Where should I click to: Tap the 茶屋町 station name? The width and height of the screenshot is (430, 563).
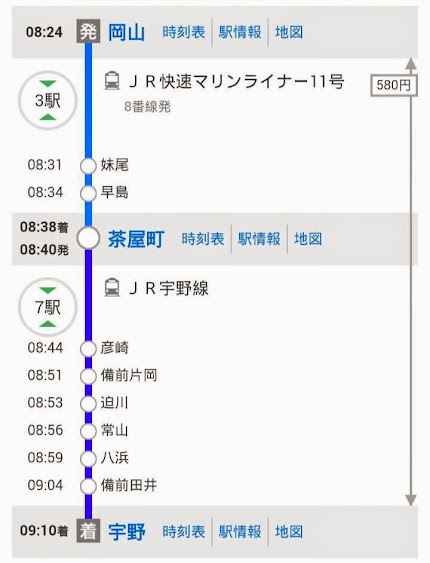pyautogui.click(x=136, y=239)
